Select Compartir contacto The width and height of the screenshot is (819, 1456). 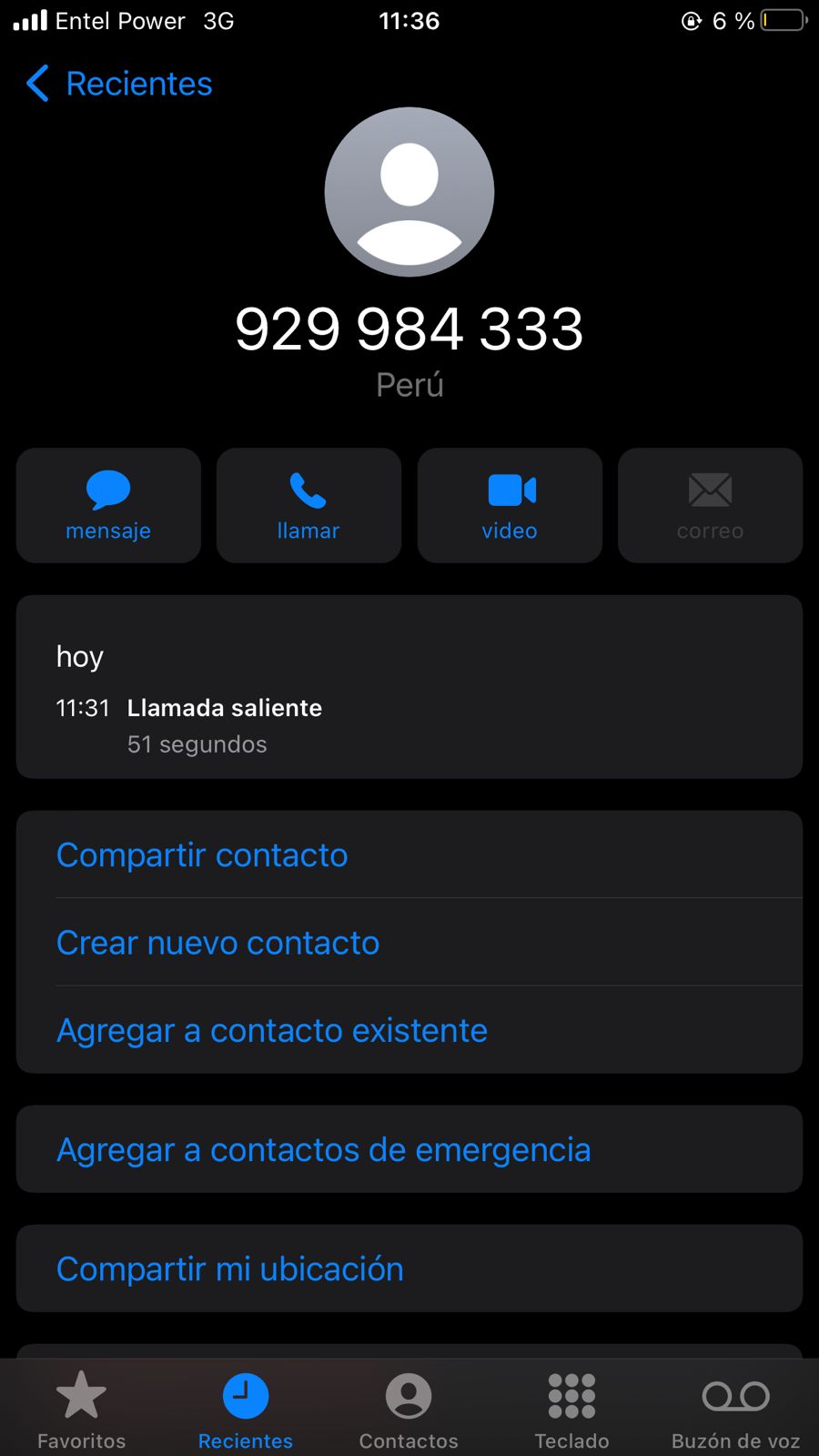point(202,855)
